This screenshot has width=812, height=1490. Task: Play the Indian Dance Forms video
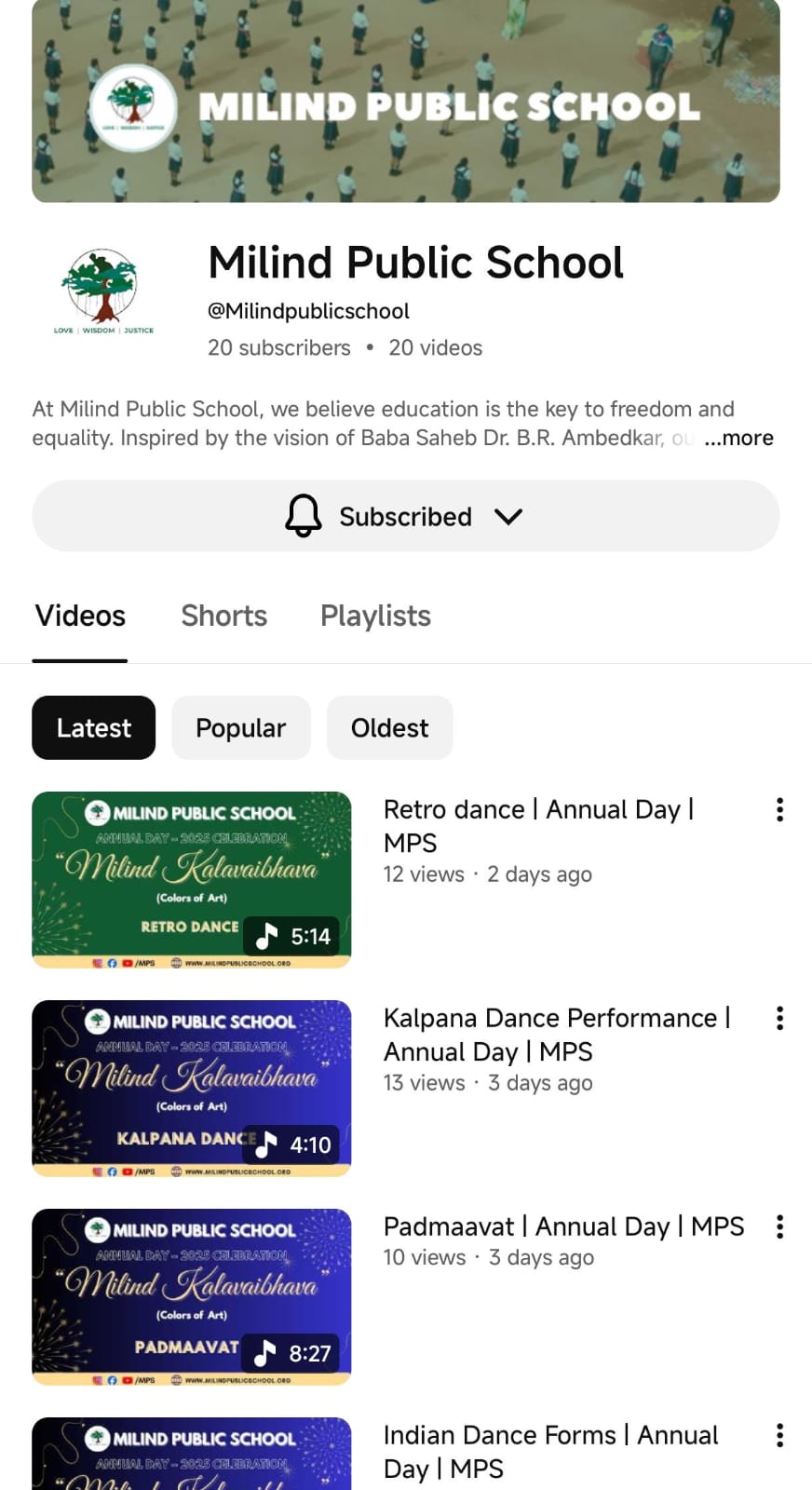[x=191, y=1455]
